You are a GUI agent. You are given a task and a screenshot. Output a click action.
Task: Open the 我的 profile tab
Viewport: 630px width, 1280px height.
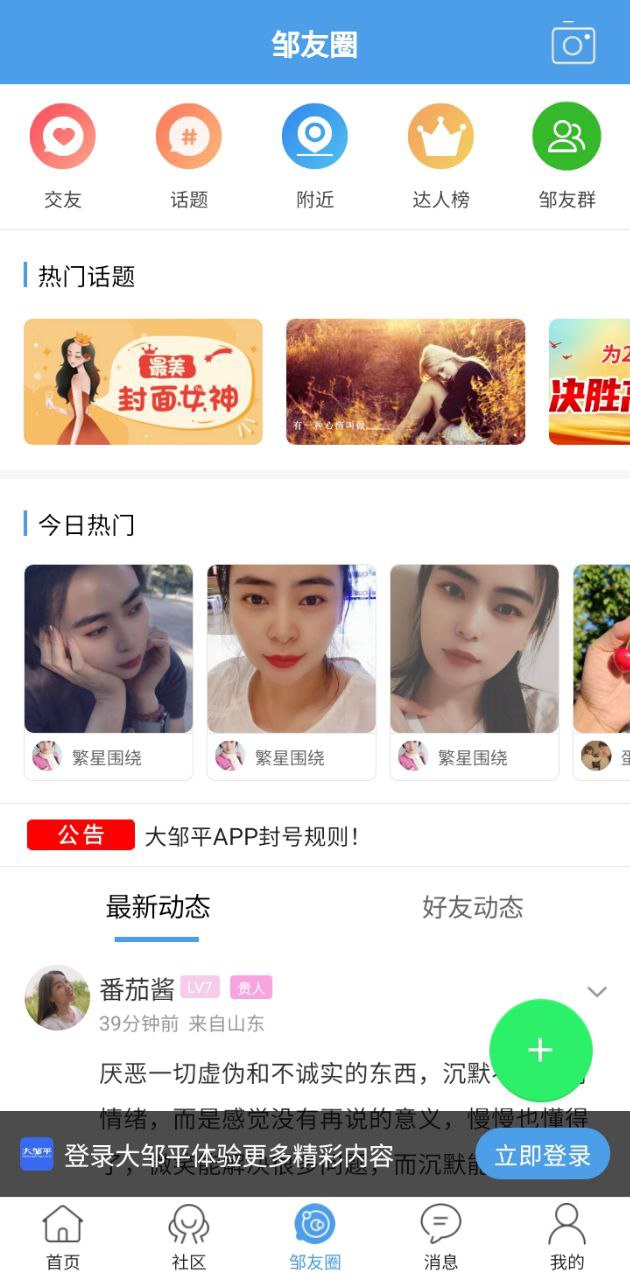tap(566, 1237)
